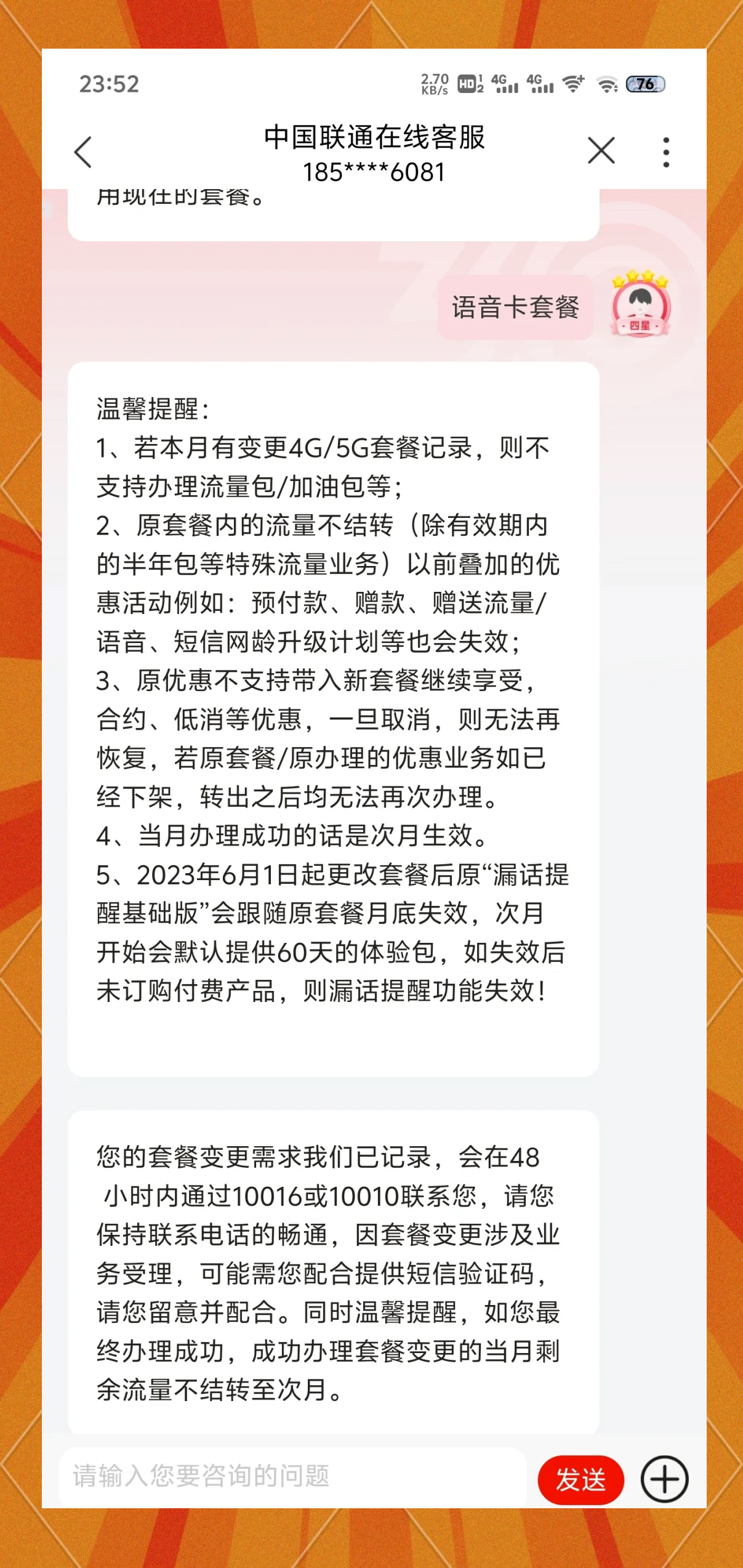Image resolution: width=743 pixels, height=1568 pixels.
Task: Tap the first 4G signal icon
Action: [505, 85]
